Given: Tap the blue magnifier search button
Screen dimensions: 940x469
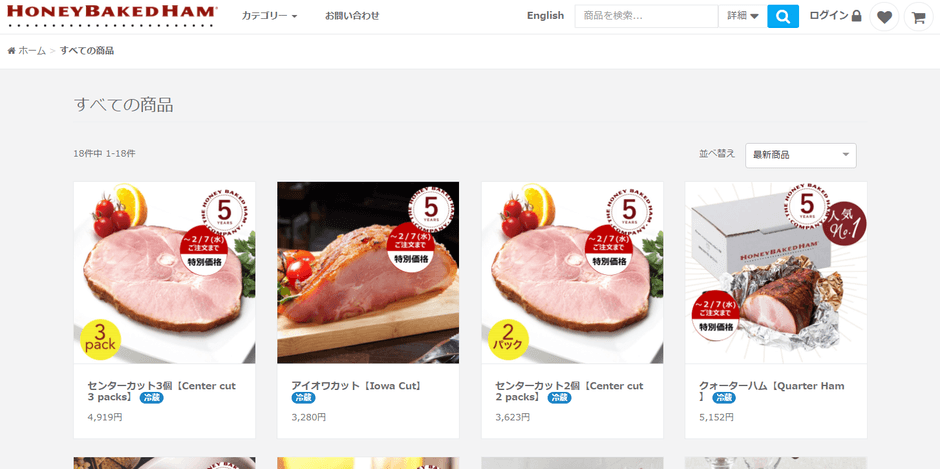Looking at the screenshot, I should pyautogui.click(x=783, y=16).
